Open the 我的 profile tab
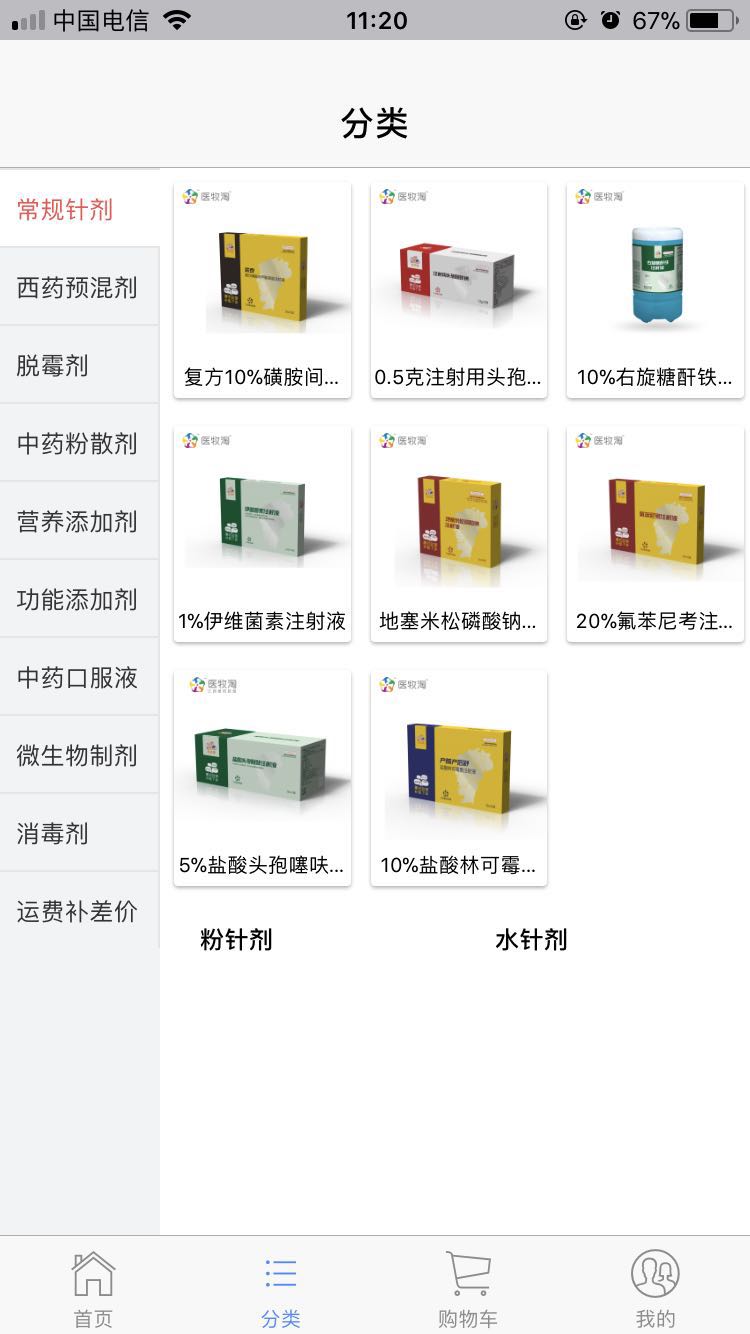The width and height of the screenshot is (750, 1334). point(655,1288)
